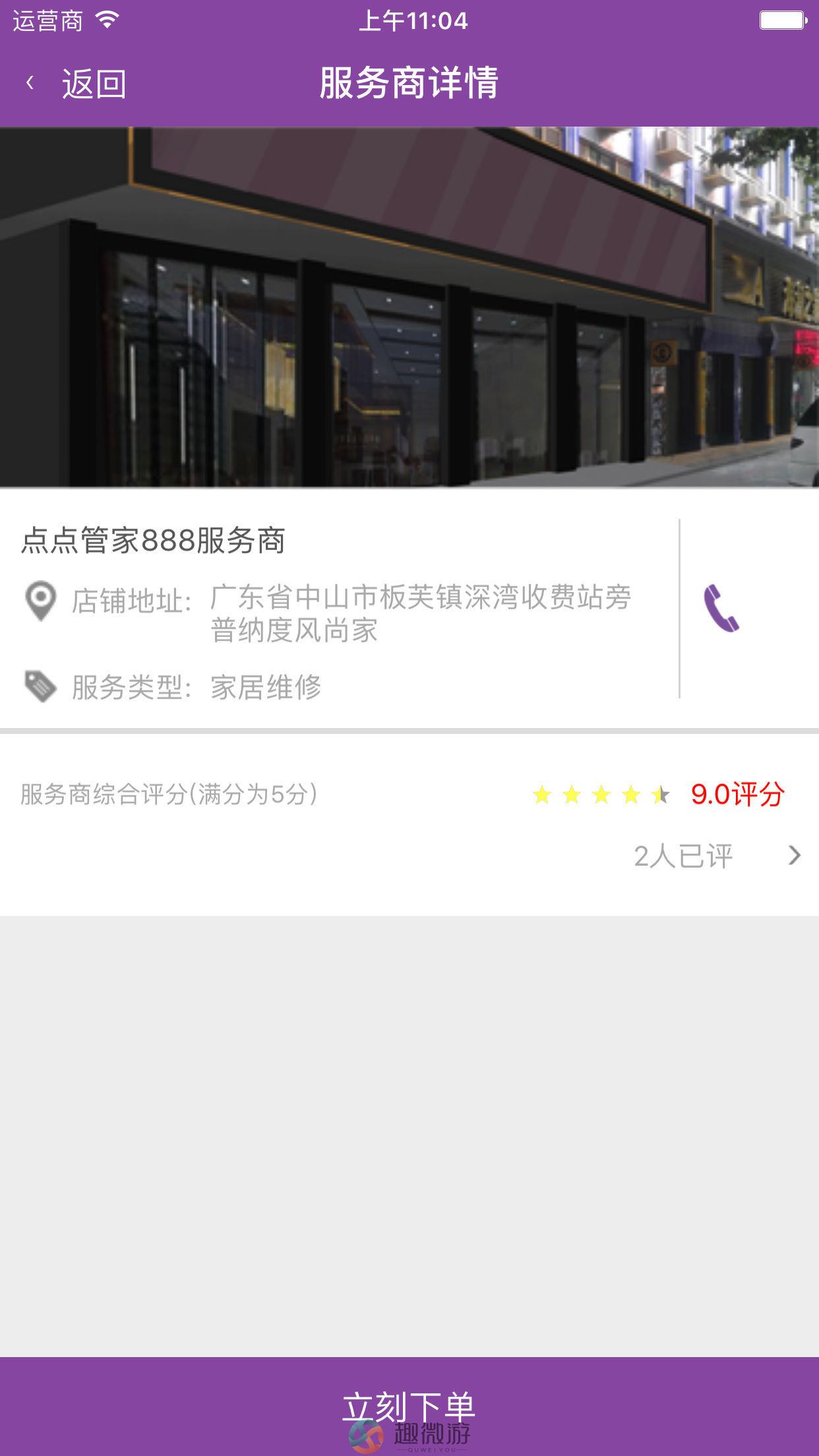The width and height of the screenshot is (819, 1456).
Task: Place an order with 立刻下单
Action: click(409, 1407)
